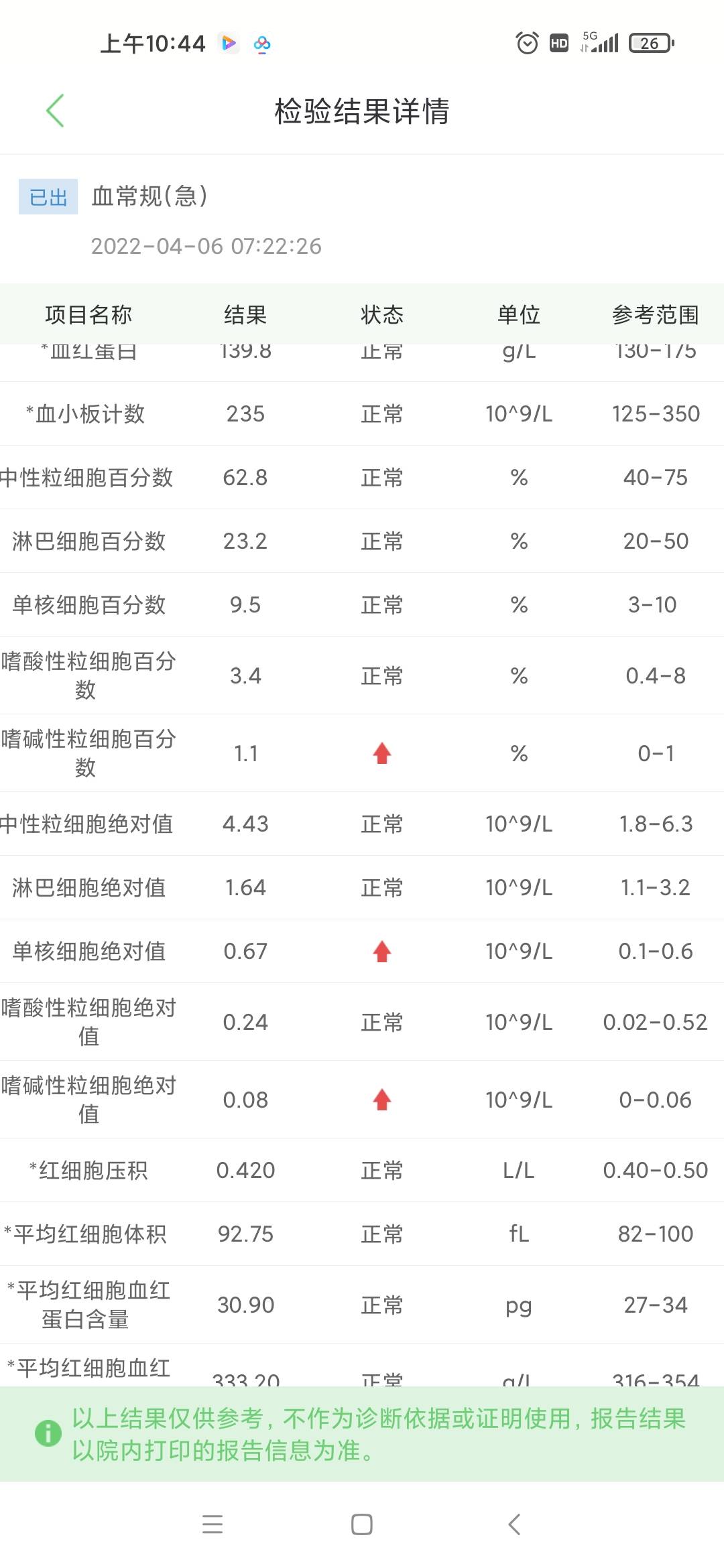Tap the petal-shaped icon beside the Play icon

[x=261, y=43]
